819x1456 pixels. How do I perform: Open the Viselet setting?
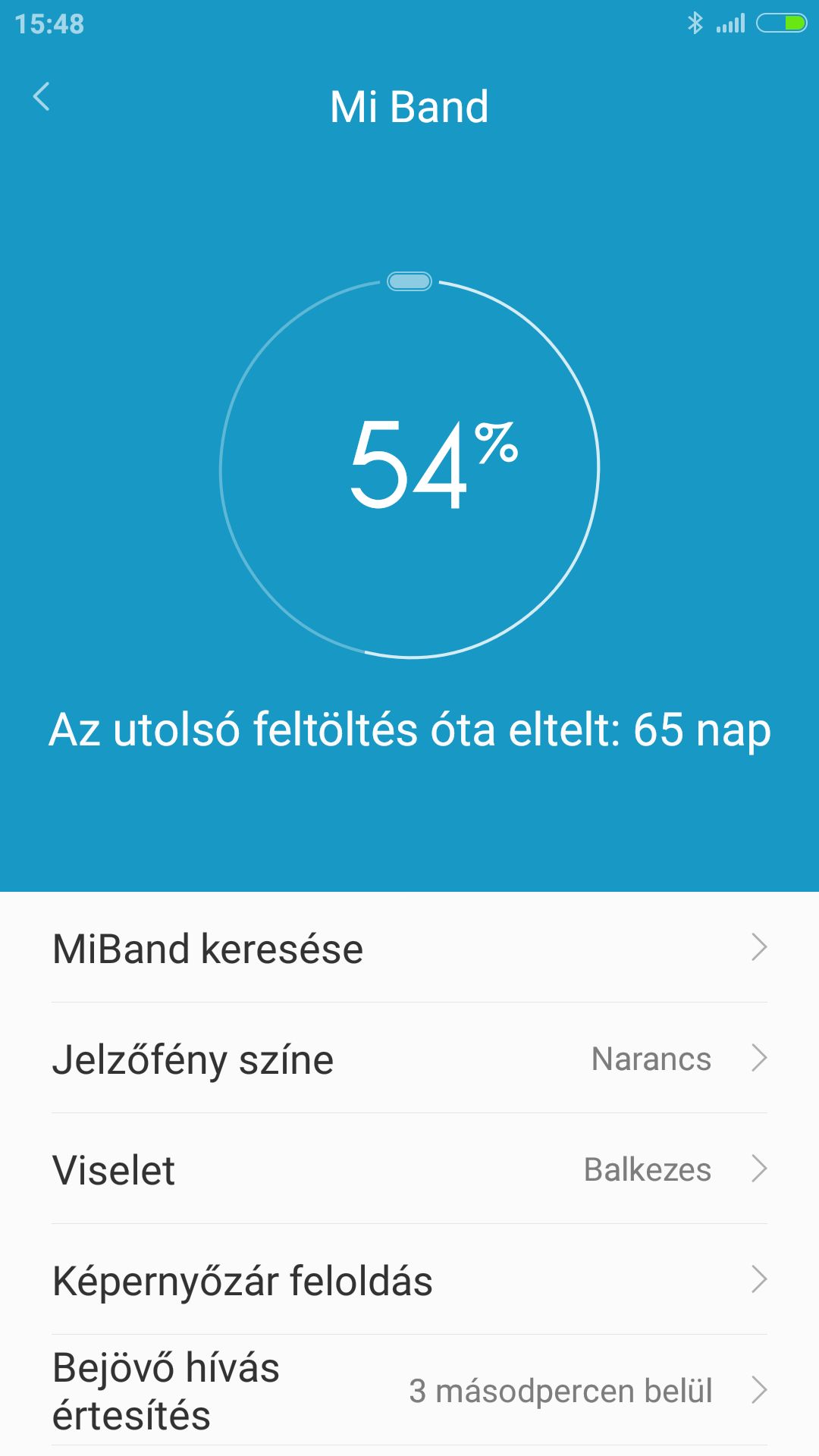pos(409,1169)
